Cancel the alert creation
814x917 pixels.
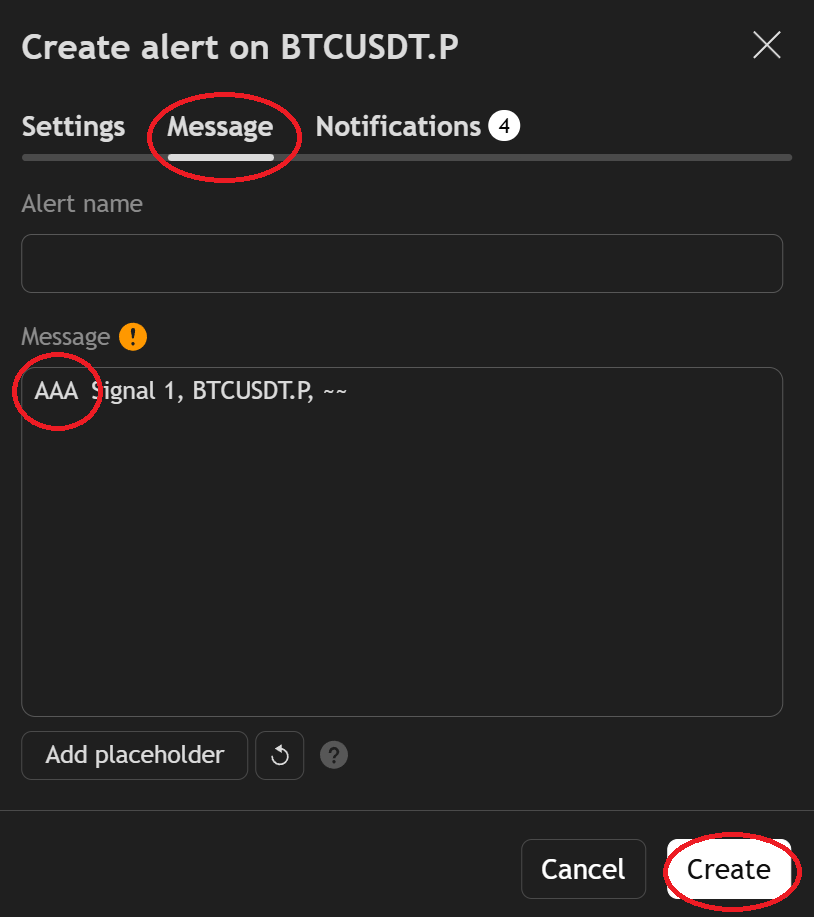tap(583, 869)
